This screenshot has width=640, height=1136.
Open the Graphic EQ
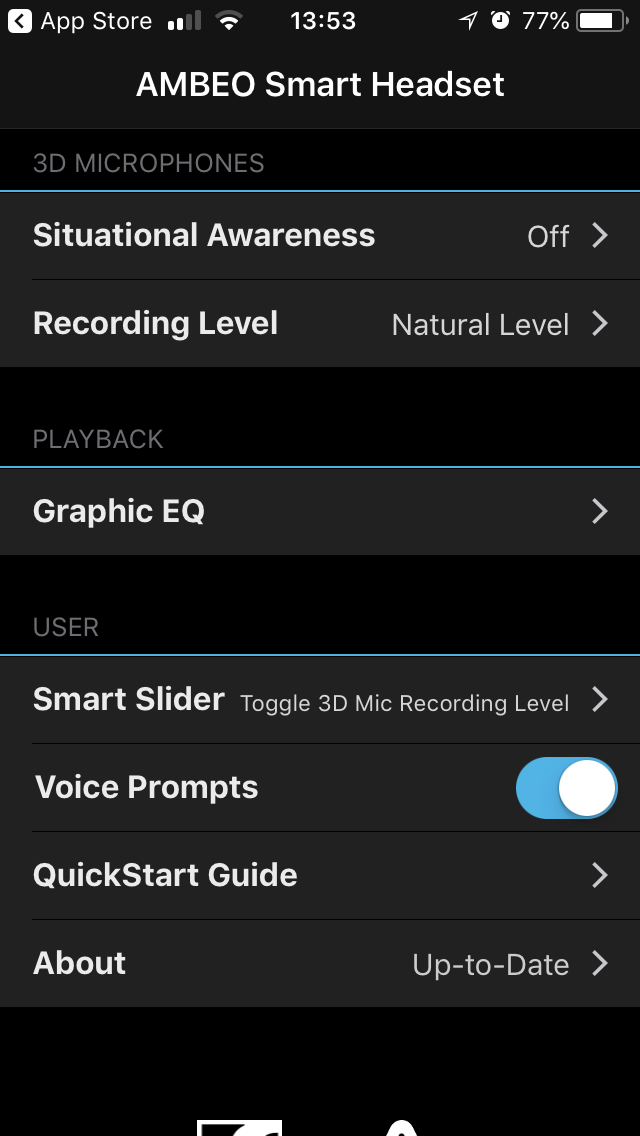click(320, 511)
